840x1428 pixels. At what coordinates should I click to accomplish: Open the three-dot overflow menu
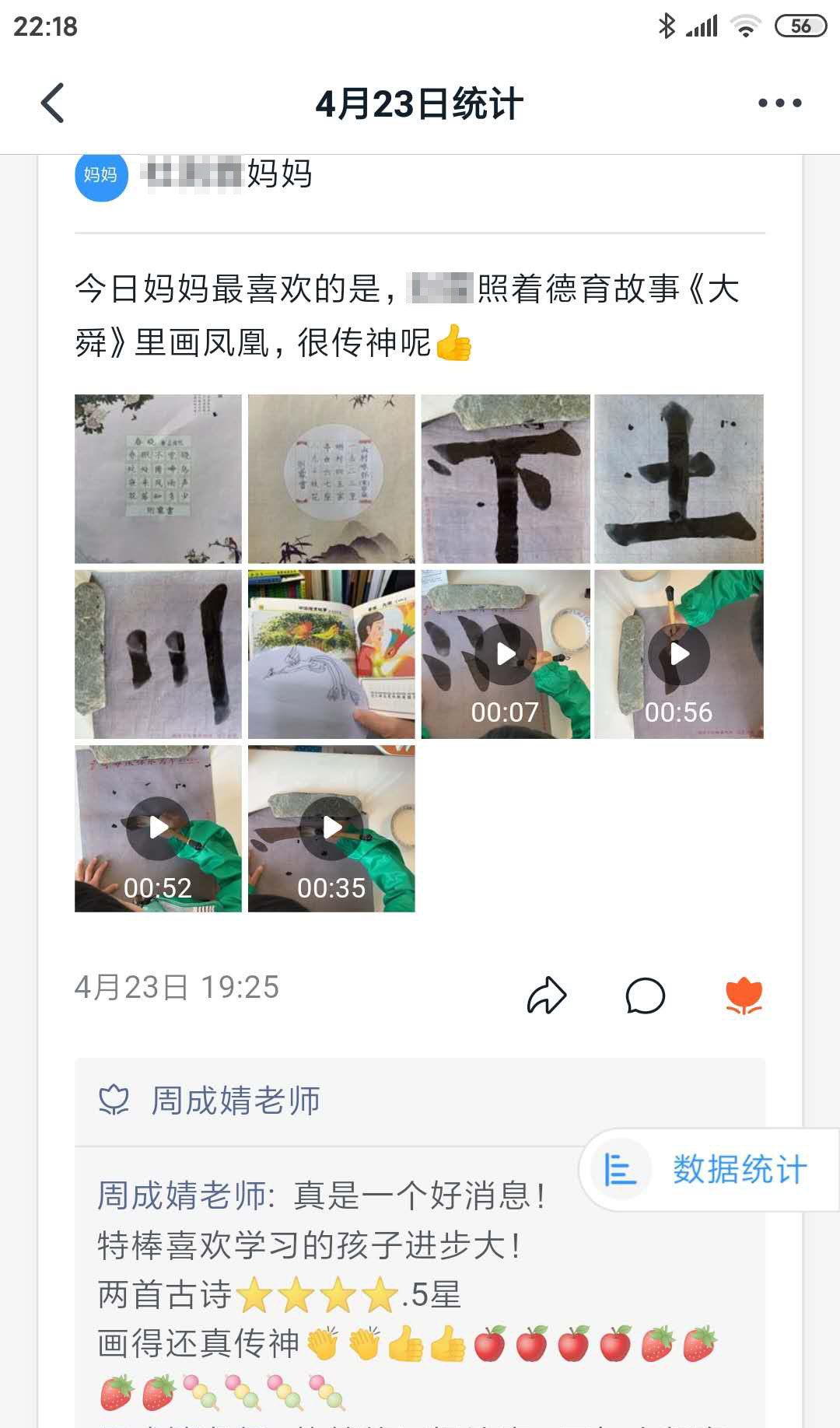pyautogui.click(x=779, y=103)
